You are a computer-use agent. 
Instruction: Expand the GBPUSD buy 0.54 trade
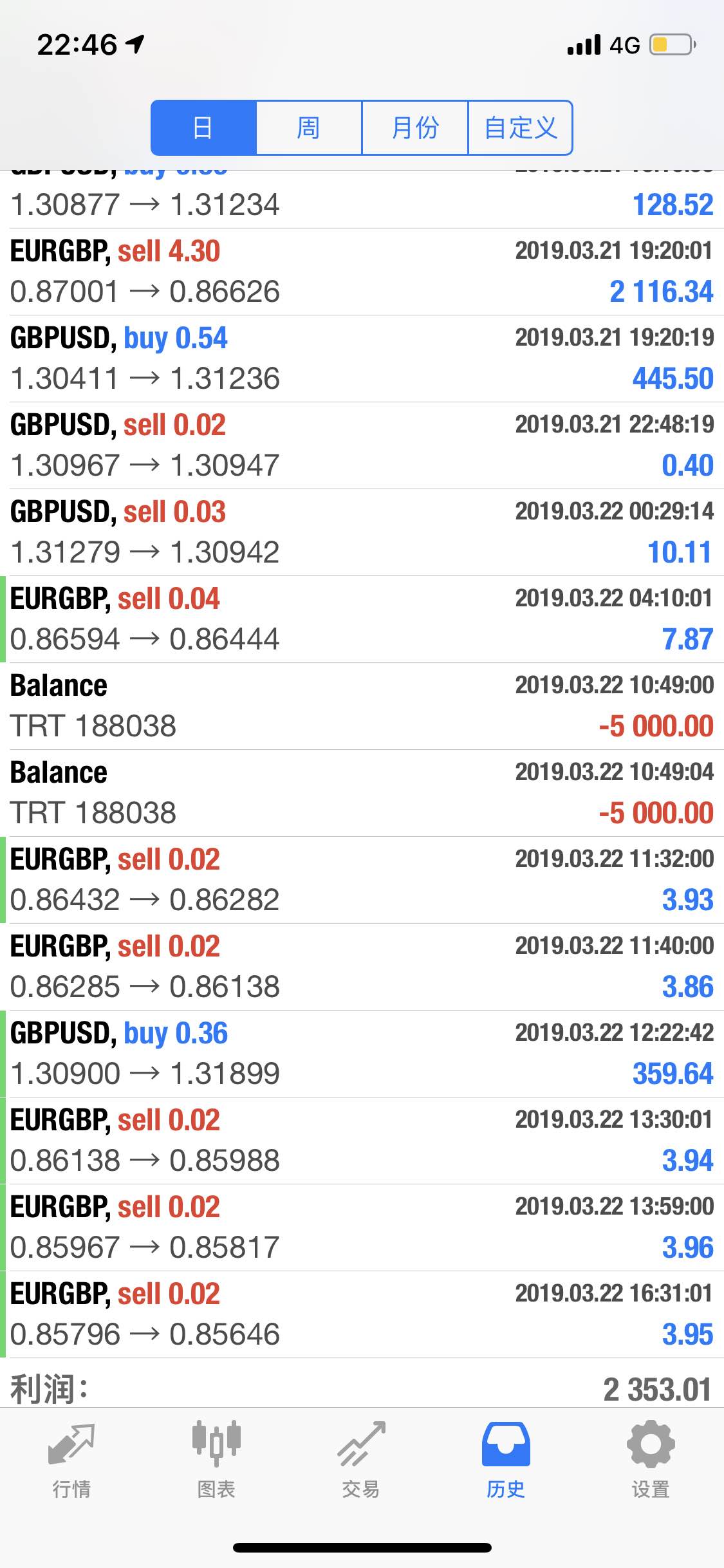pyautogui.click(x=362, y=359)
